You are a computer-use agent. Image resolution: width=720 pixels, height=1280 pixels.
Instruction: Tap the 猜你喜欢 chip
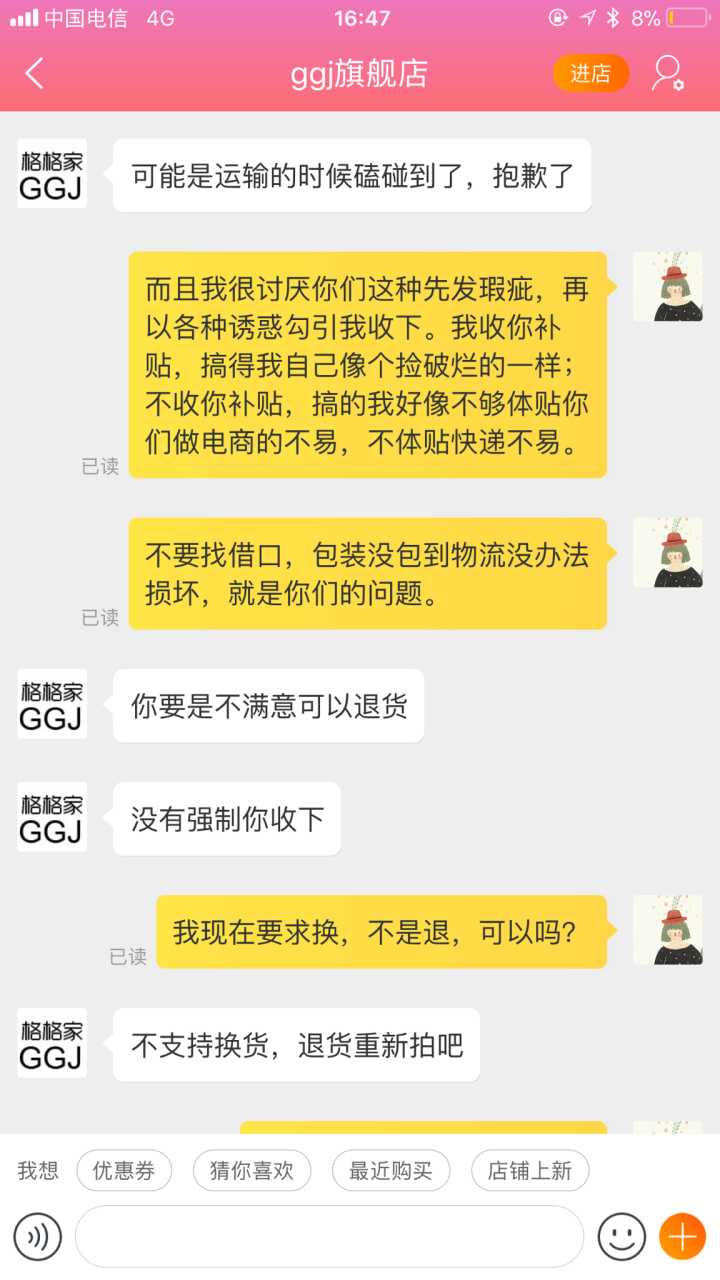[x=251, y=1171]
